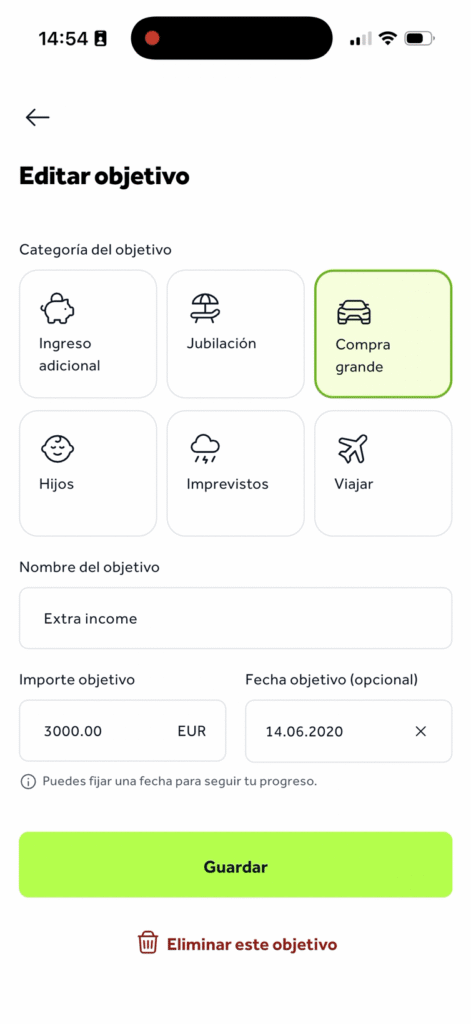
Task: Edit the Nombre del objetivo field
Action: [x=236, y=618]
